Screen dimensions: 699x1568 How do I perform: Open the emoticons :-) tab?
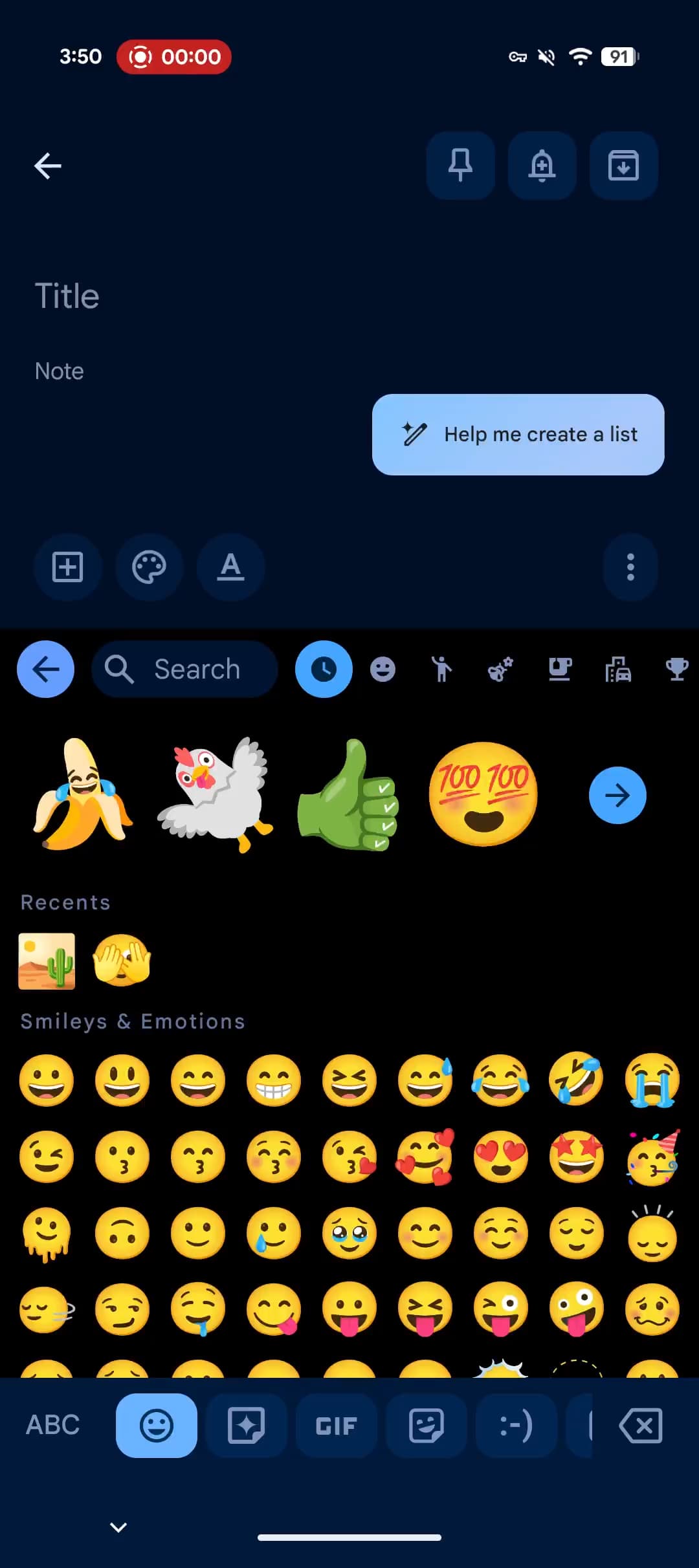[516, 1425]
